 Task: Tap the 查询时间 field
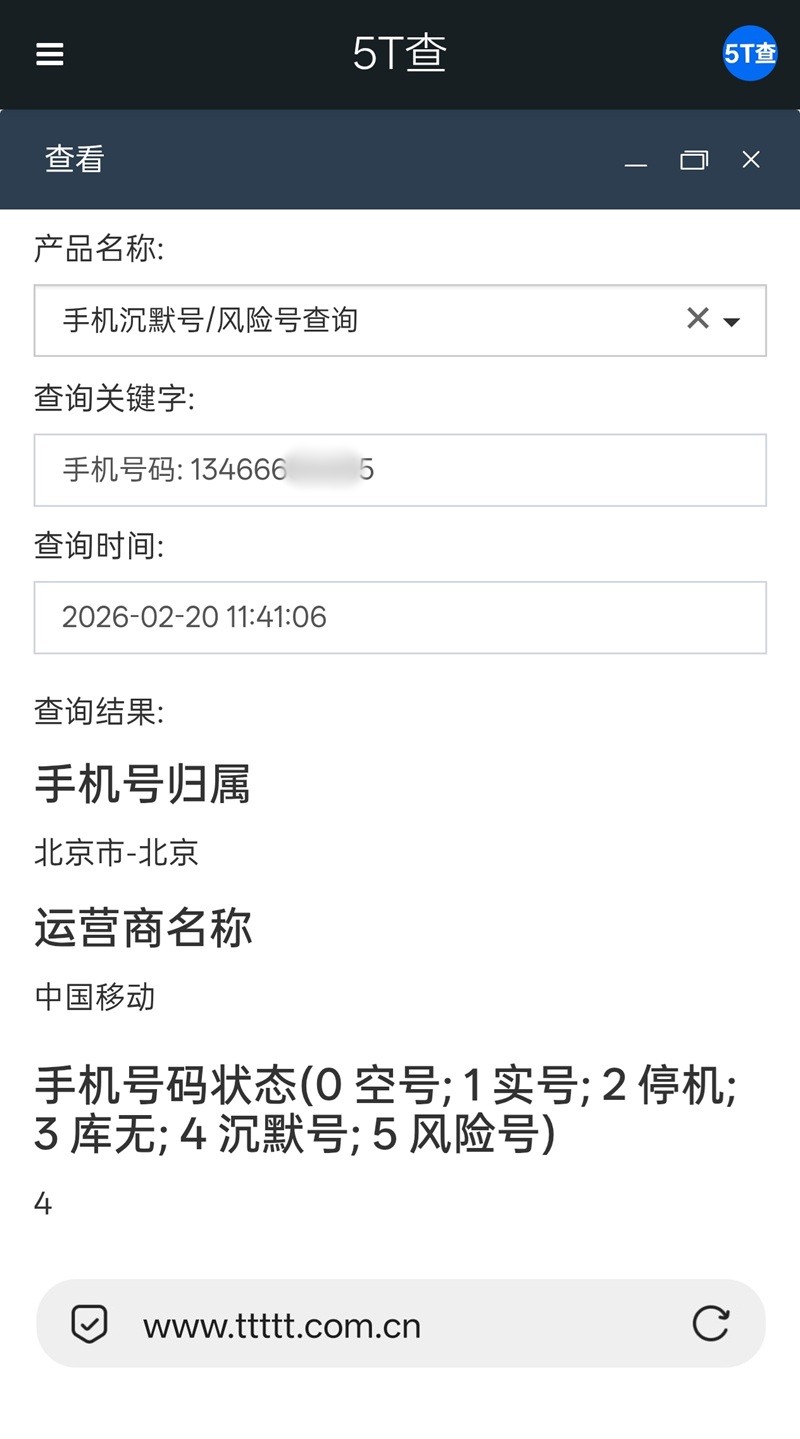(x=400, y=617)
